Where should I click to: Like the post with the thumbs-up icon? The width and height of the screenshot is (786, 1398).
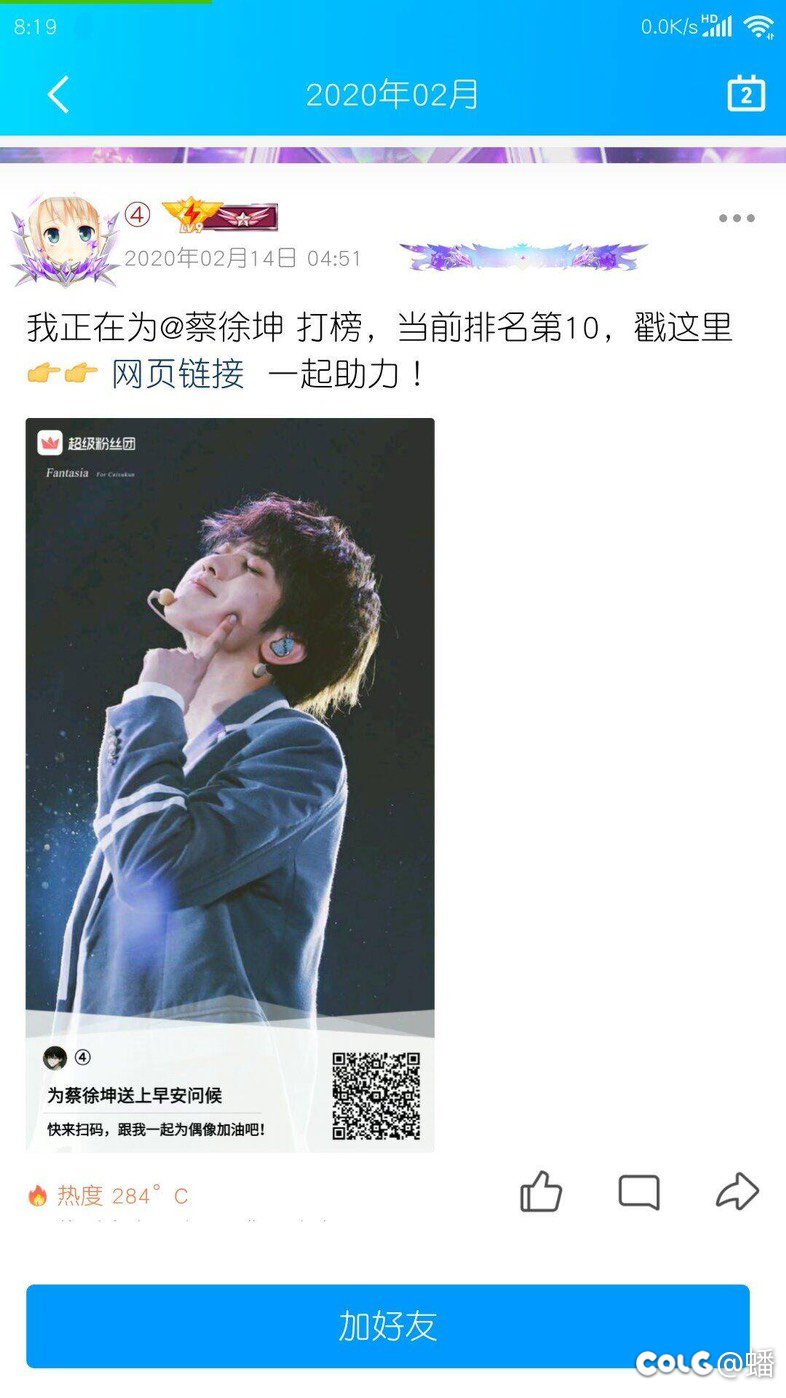click(x=541, y=1192)
